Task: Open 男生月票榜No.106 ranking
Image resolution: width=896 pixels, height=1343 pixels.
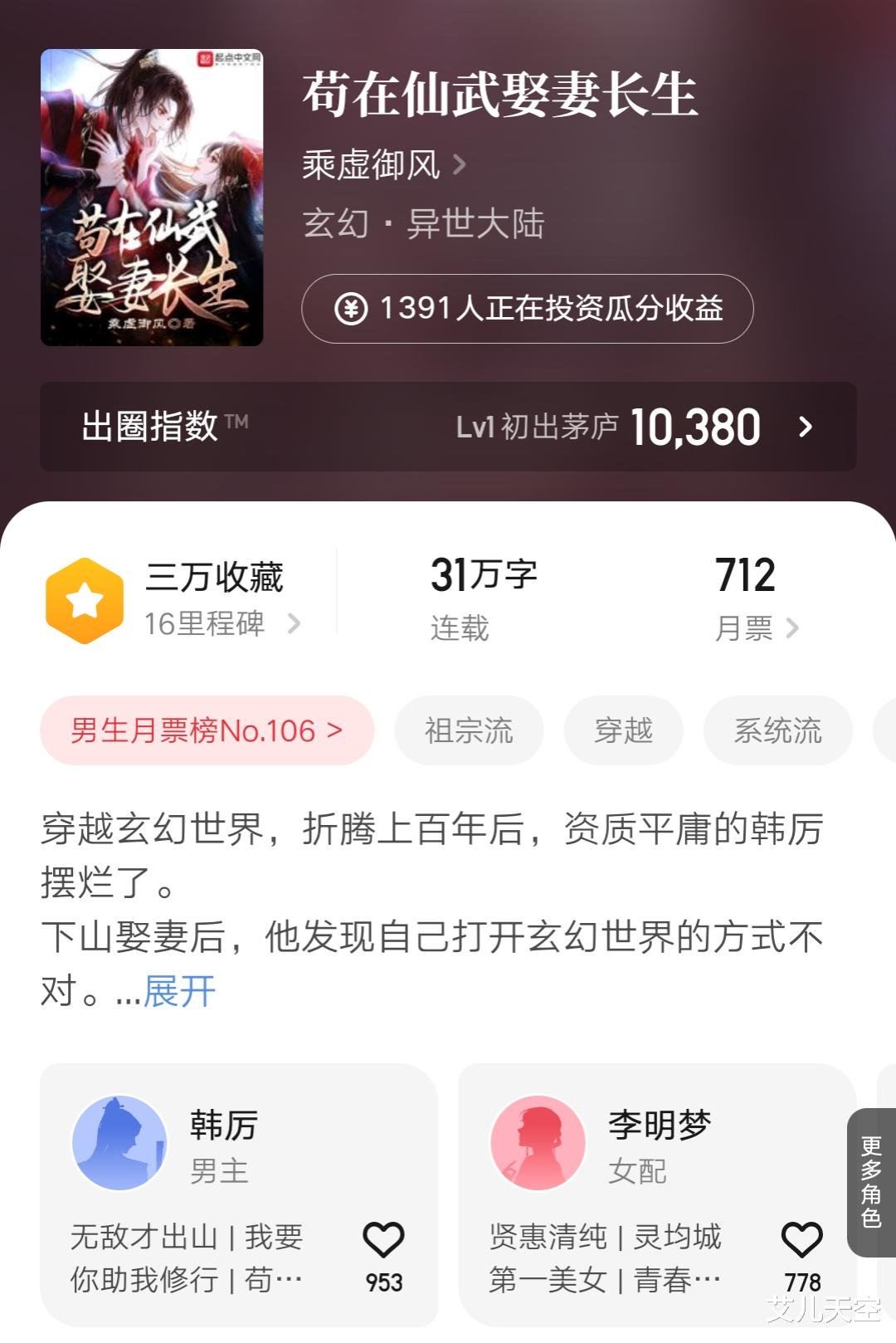Action: (207, 730)
